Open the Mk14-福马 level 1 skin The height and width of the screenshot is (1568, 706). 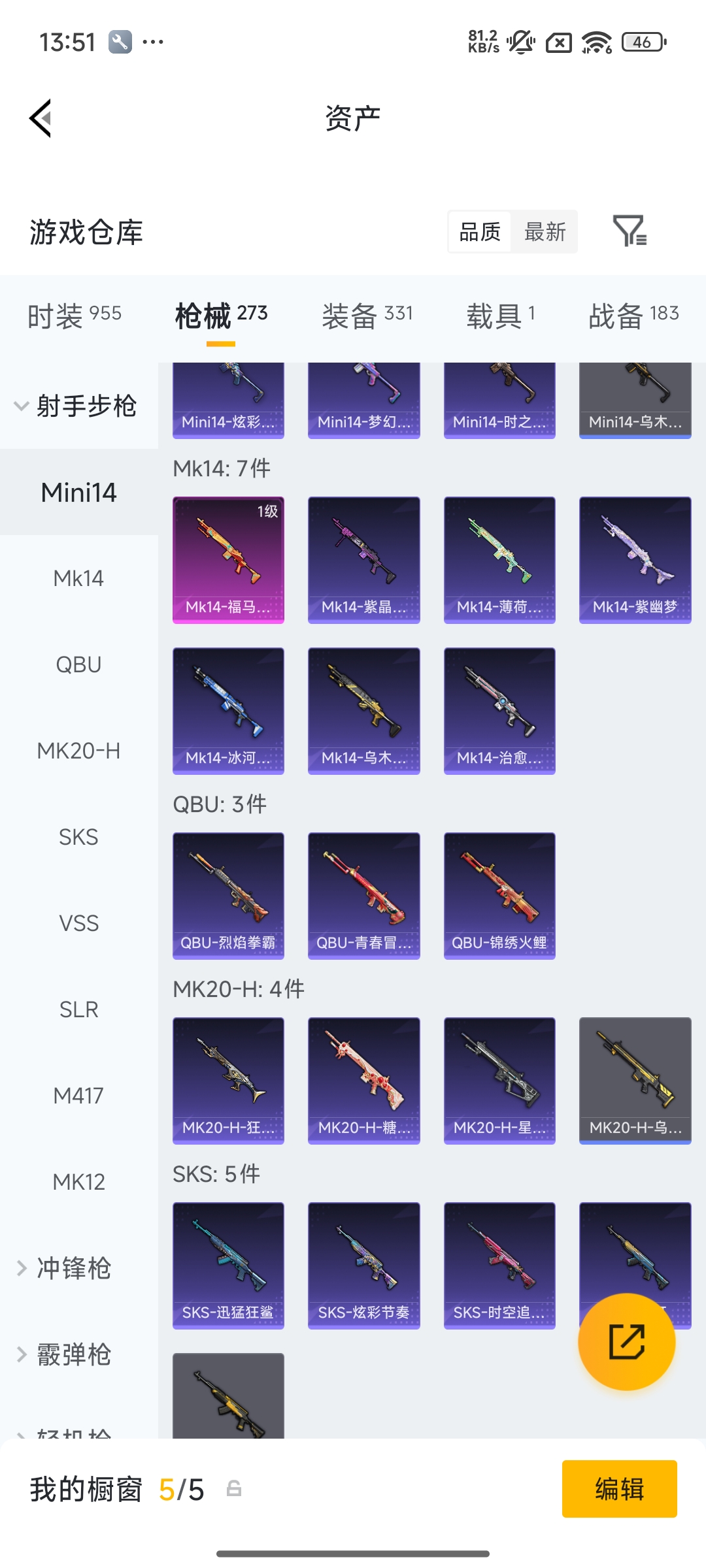click(228, 560)
